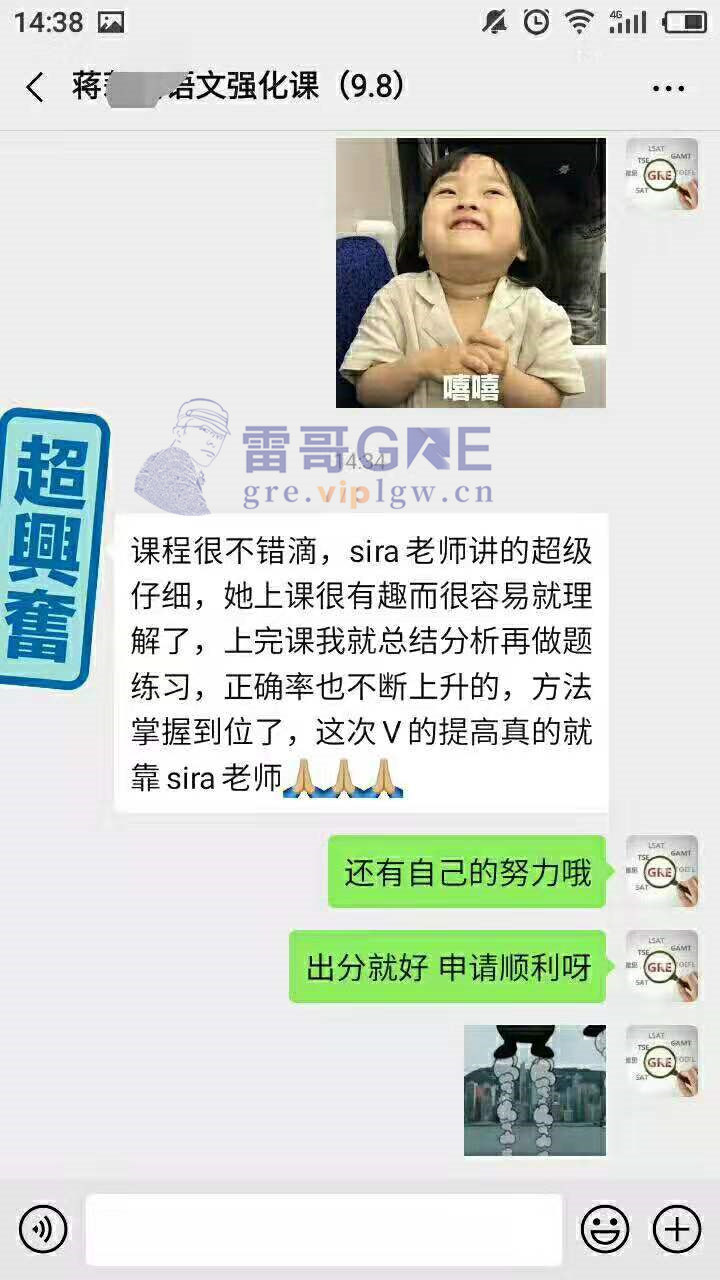This screenshot has width=720, height=1280.
Task: View the 嘻嘻 girl sticker image
Action: [x=470, y=273]
